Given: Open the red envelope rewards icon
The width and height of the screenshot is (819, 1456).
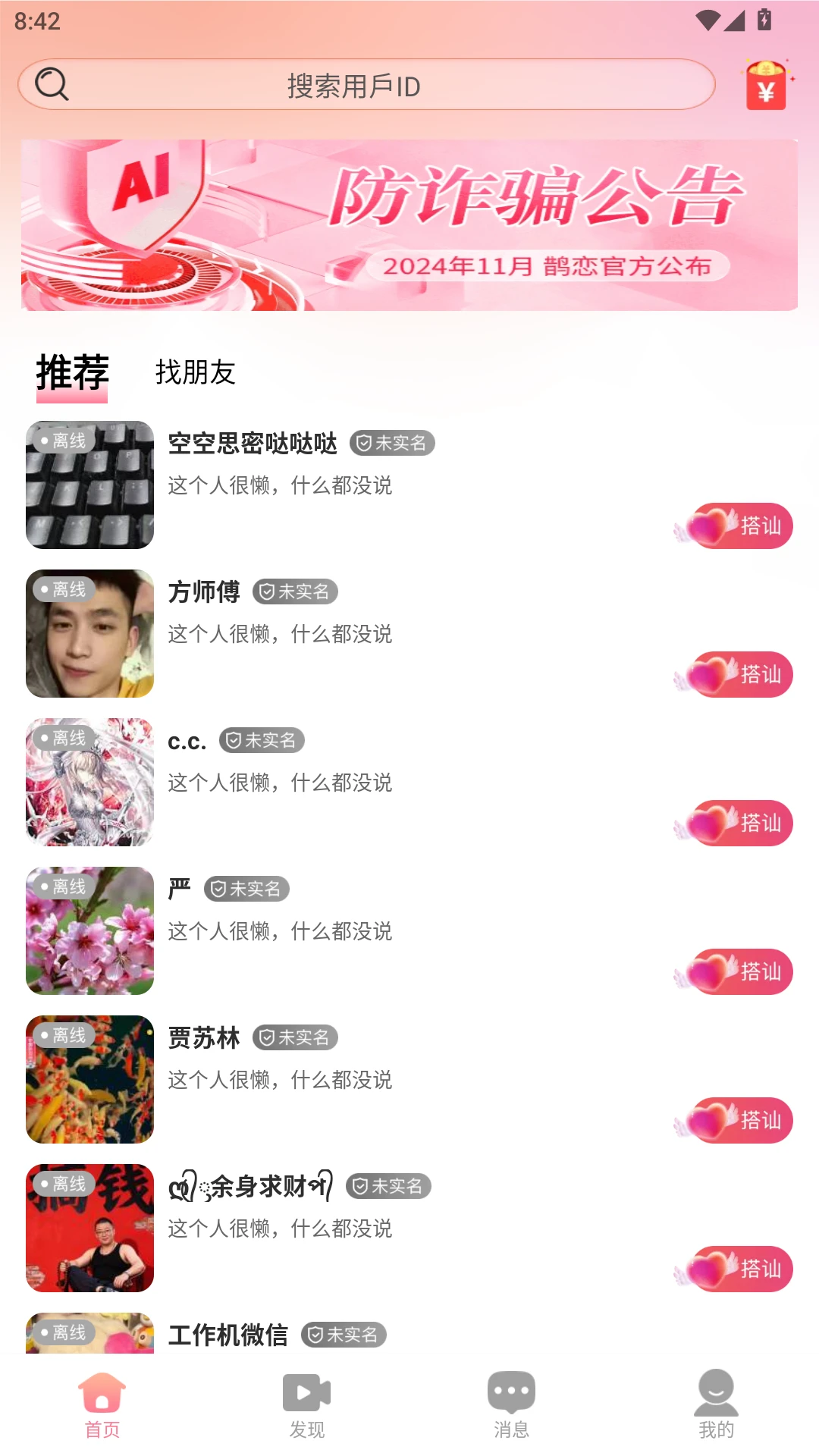Looking at the screenshot, I should click(x=767, y=85).
